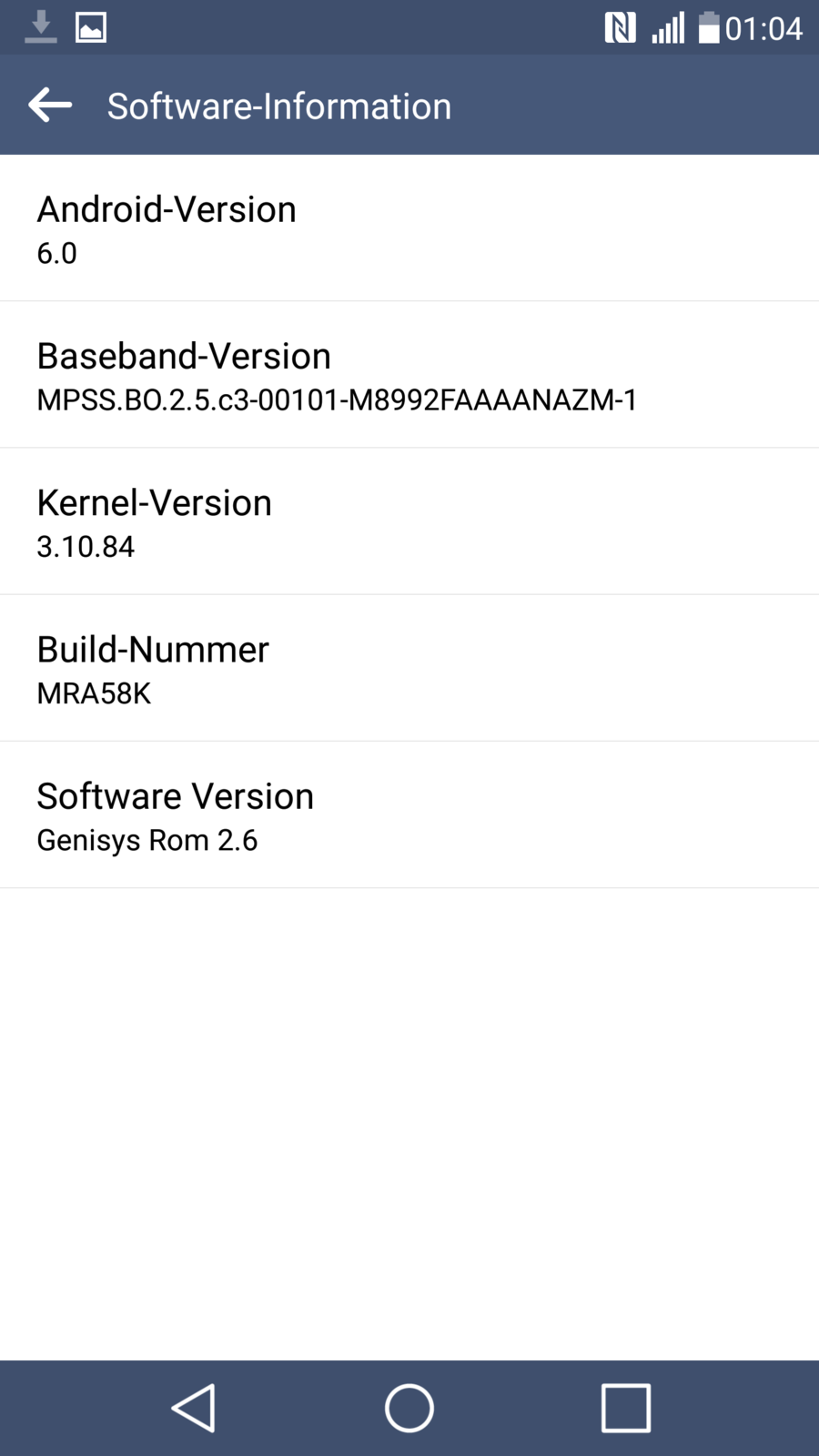Tap the Build-Nummer row
The image size is (819, 1456).
(409, 669)
